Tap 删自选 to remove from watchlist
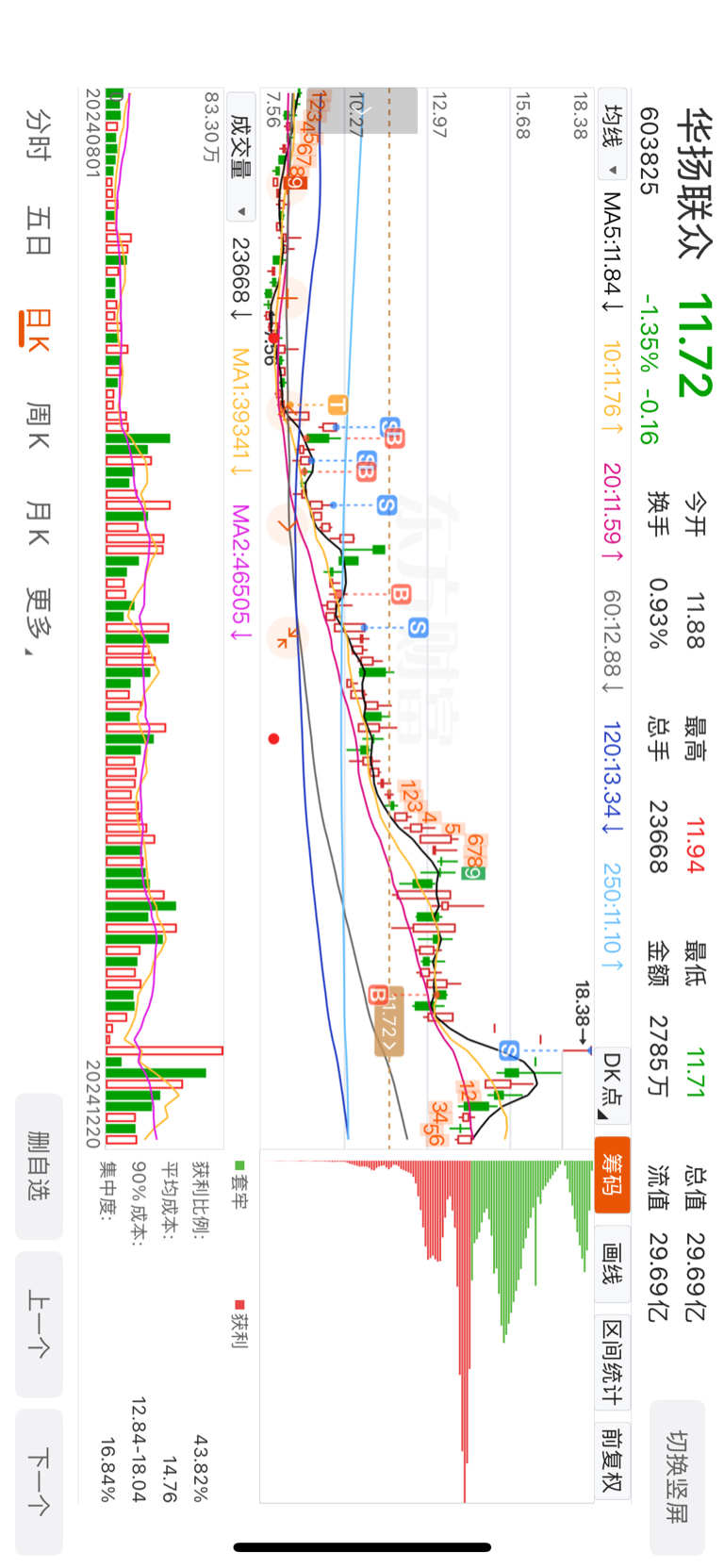Viewport: 724px width, 1568px height. 39,1165
